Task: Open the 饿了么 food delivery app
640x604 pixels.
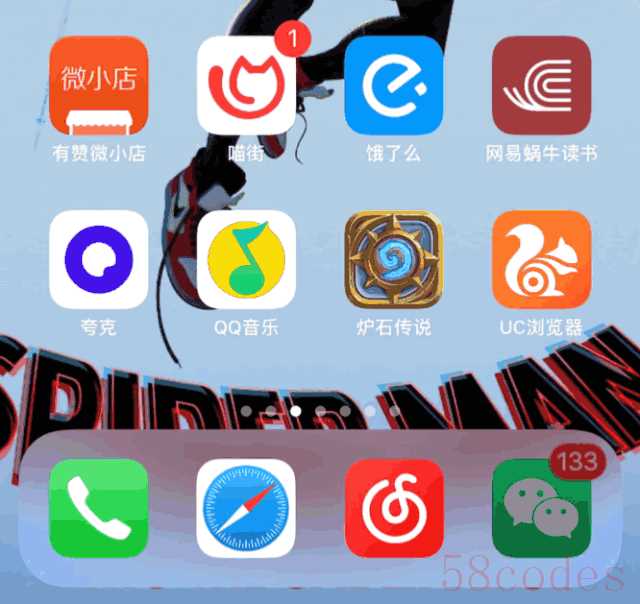Action: 394,86
